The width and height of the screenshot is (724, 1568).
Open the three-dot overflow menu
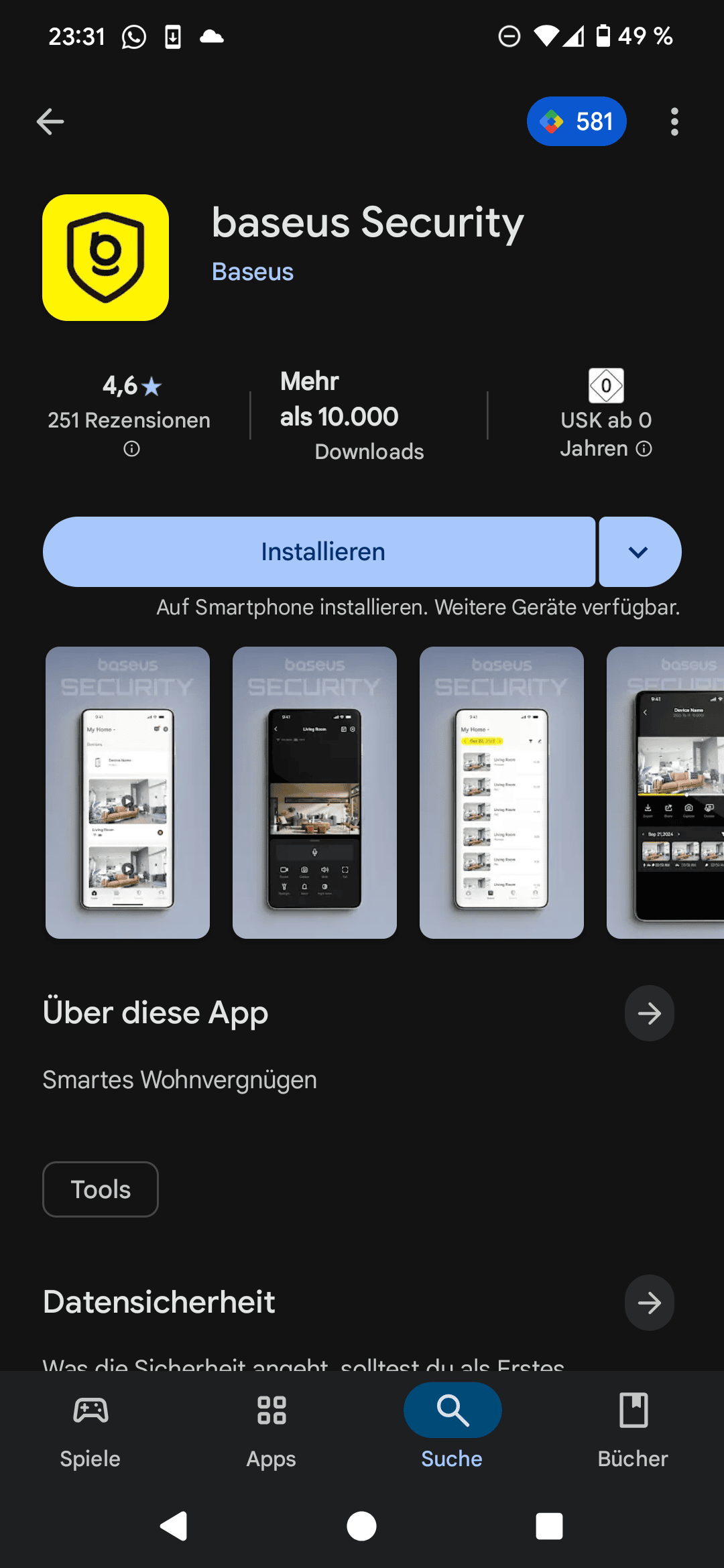click(674, 121)
